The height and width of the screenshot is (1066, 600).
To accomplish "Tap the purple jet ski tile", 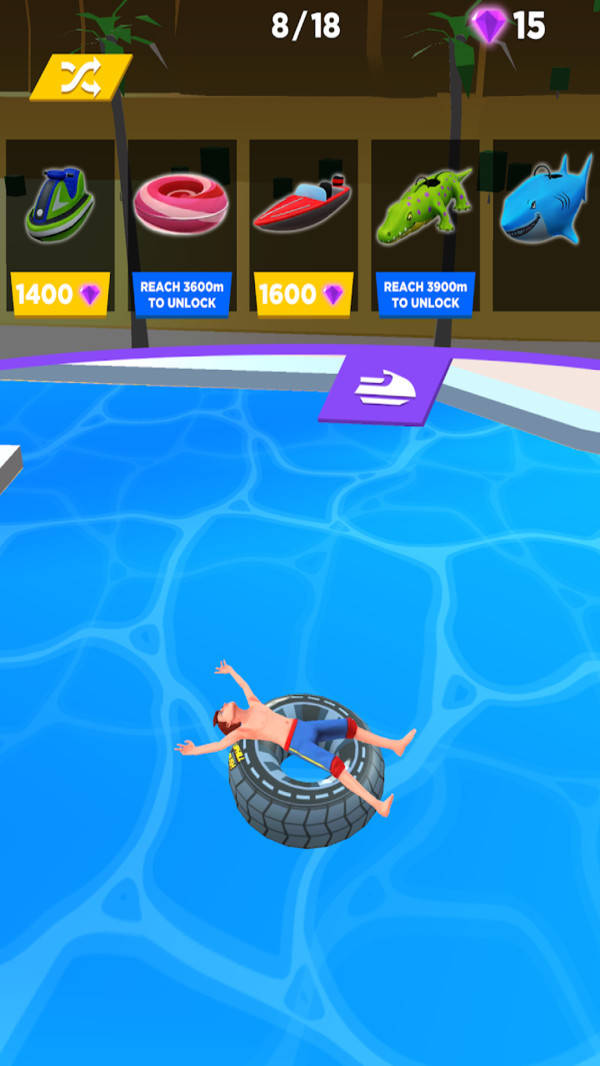I will (x=383, y=388).
